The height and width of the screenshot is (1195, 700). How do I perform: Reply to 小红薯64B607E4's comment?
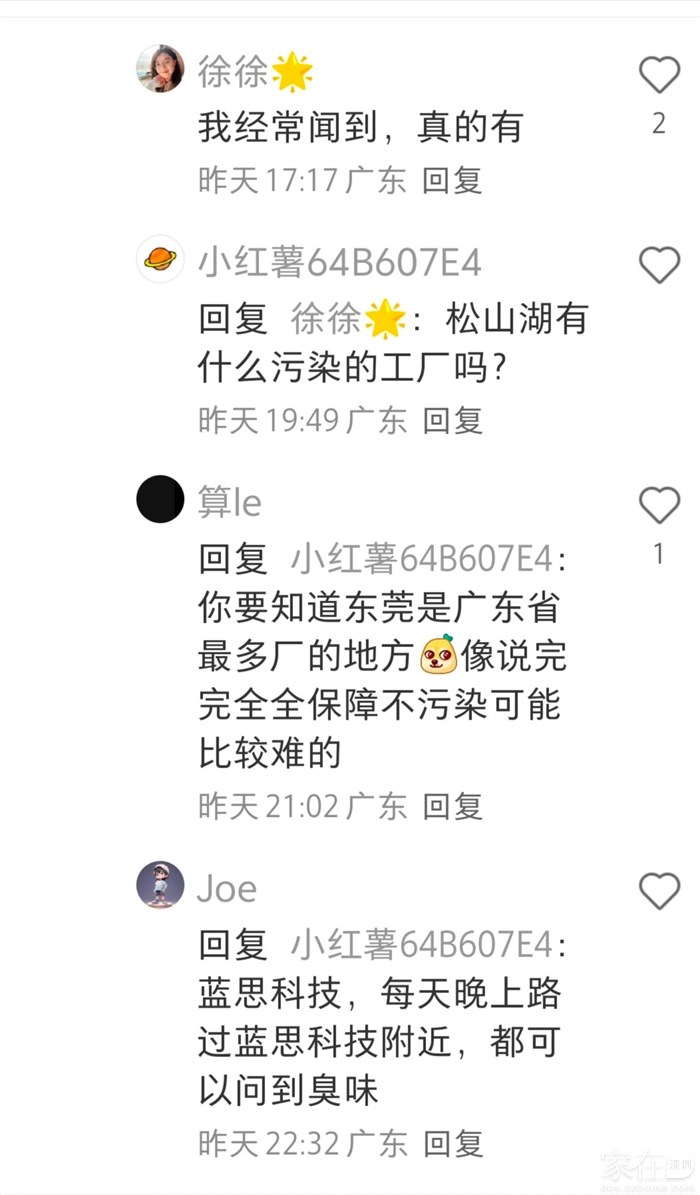point(452,420)
